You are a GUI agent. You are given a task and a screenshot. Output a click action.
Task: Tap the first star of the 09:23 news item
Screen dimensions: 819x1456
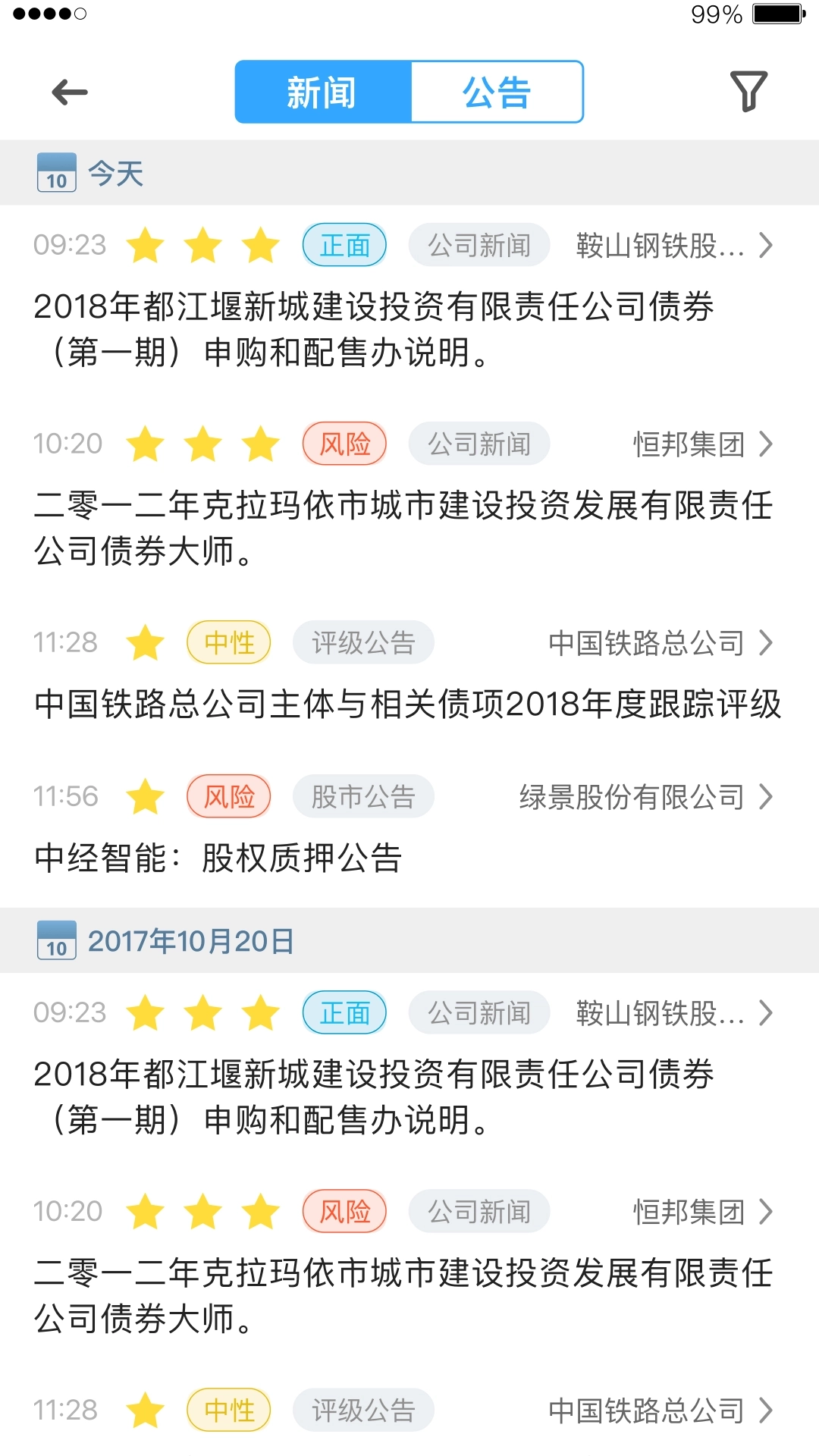(147, 245)
